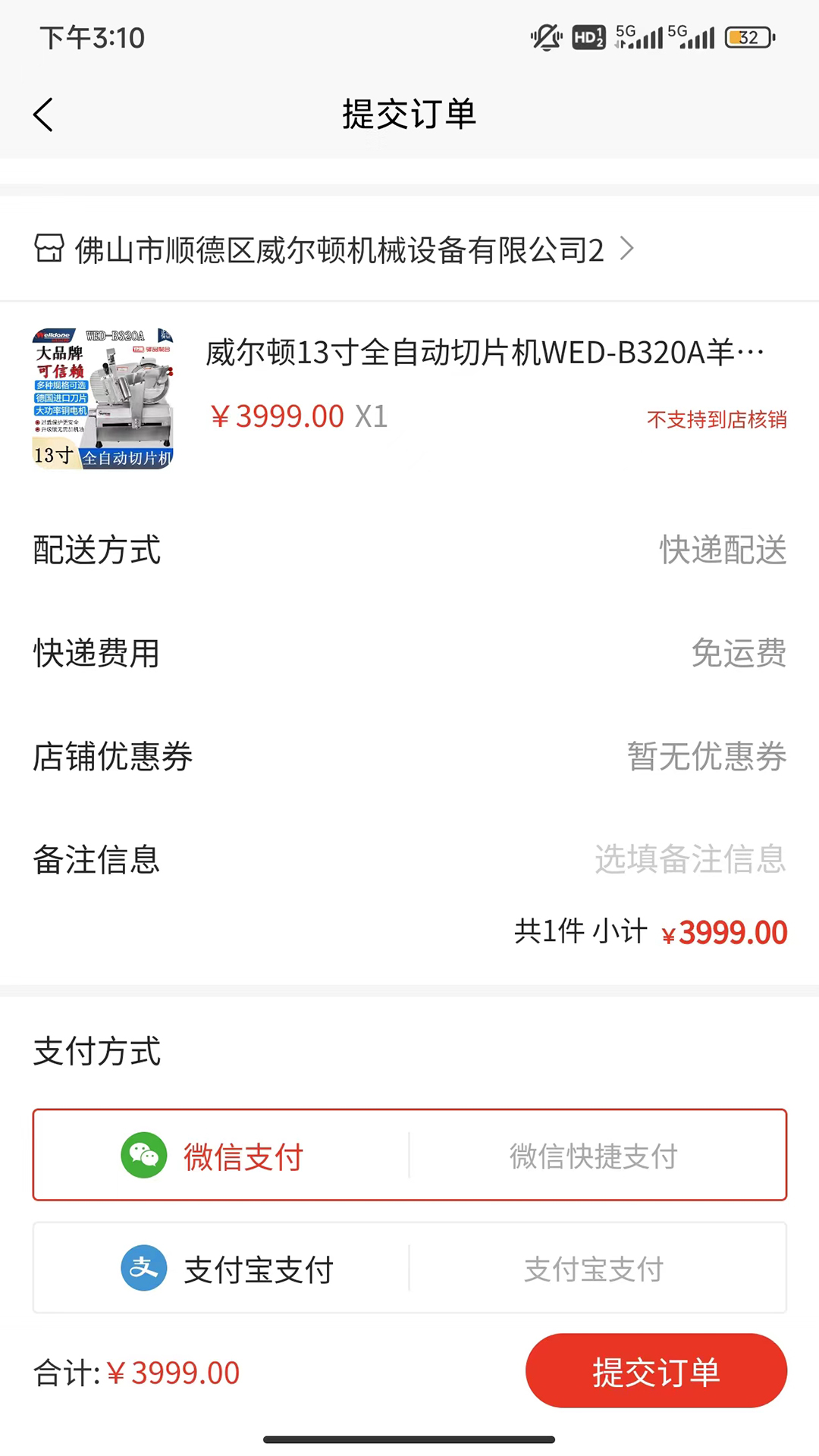The height and width of the screenshot is (1456, 819).
Task: Submit the order with 提交订单 button
Action: [x=656, y=1371]
